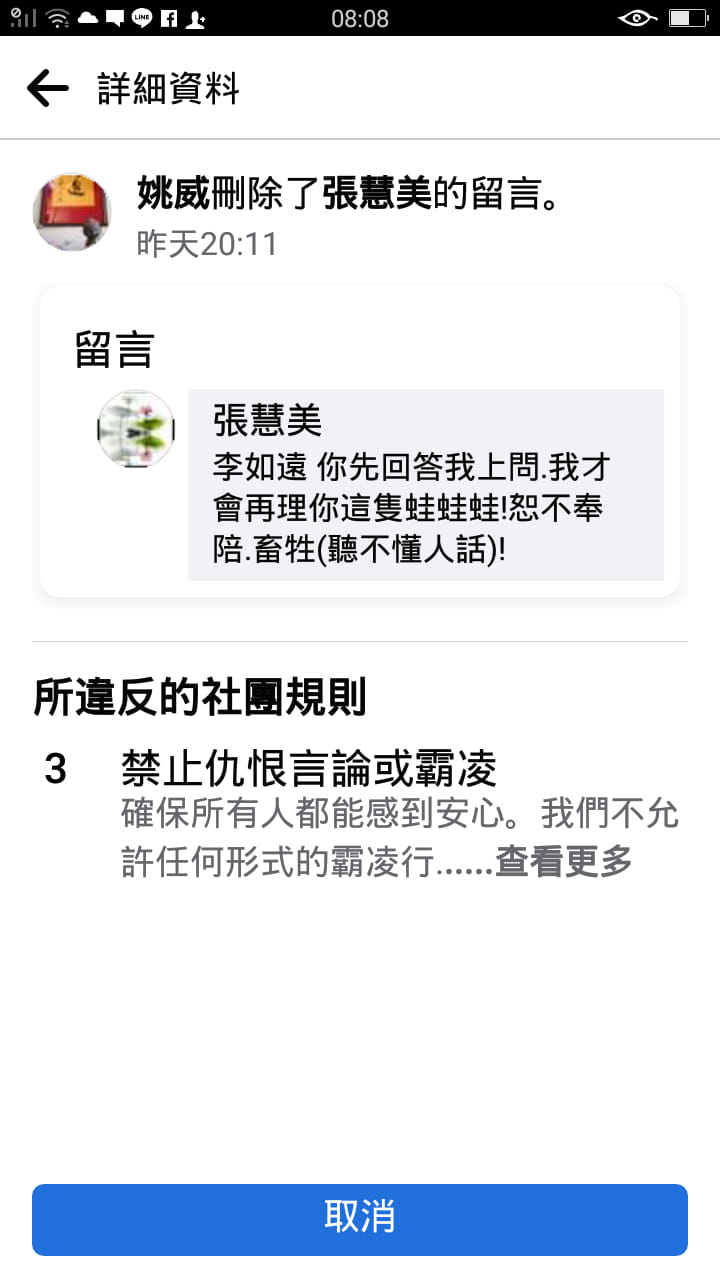Image resolution: width=720 pixels, height=1280 pixels.
Task: Open 姚威's profile picture
Action: click(72, 212)
